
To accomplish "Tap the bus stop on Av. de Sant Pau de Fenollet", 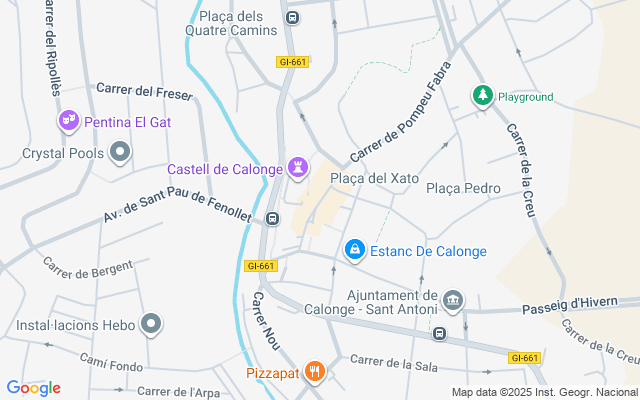I will (272, 219).
